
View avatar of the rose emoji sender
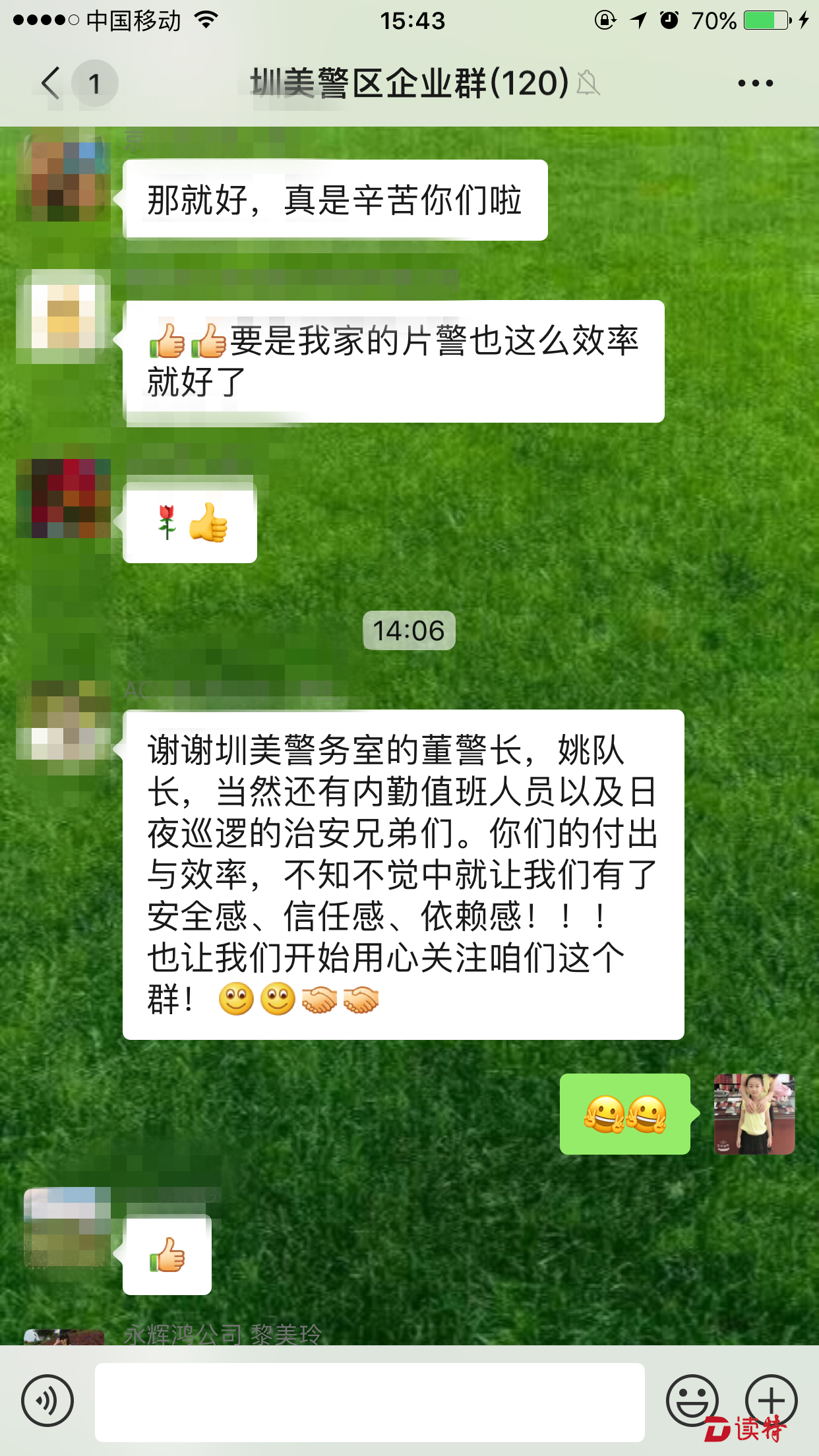pos(63,499)
